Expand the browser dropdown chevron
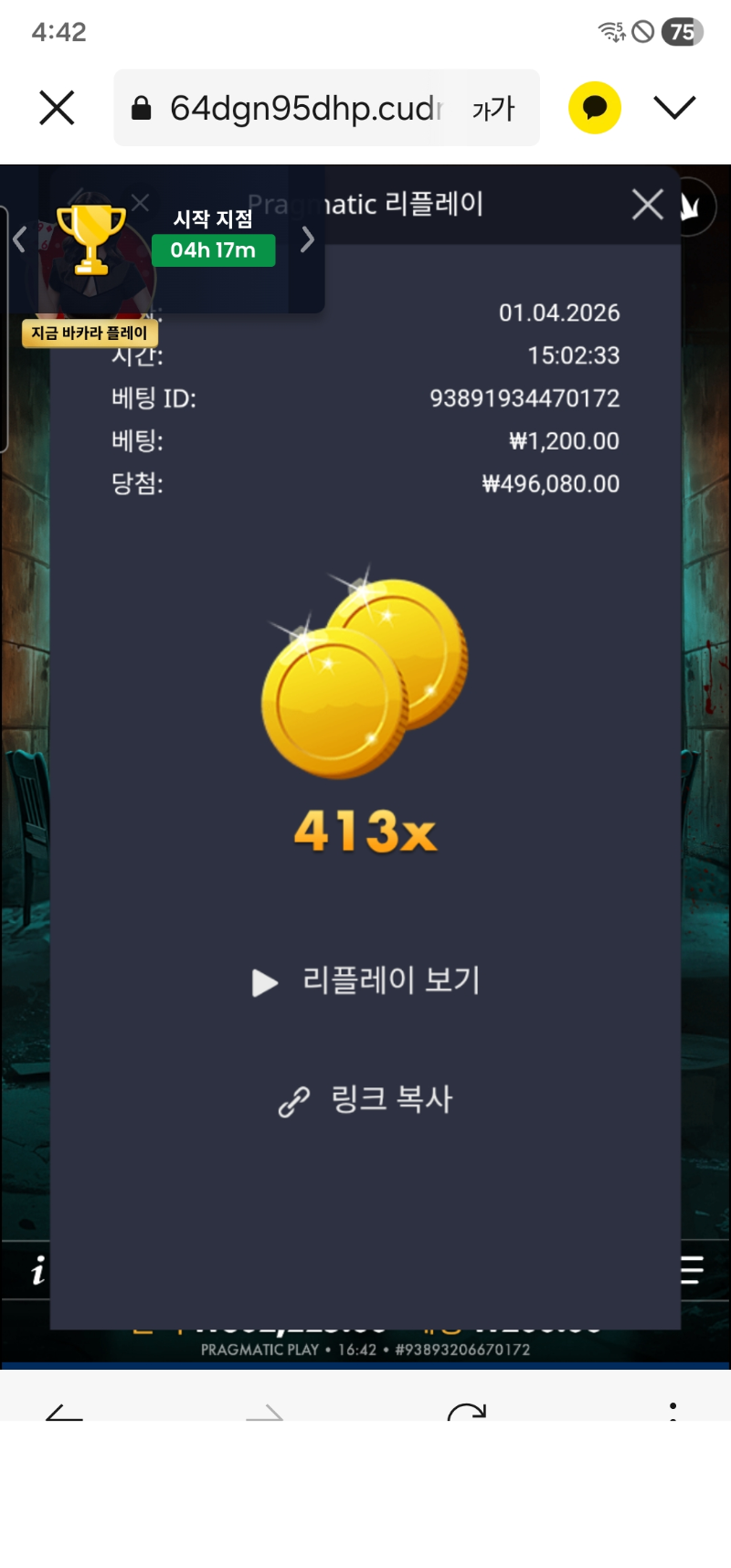 [x=674, y=108]
